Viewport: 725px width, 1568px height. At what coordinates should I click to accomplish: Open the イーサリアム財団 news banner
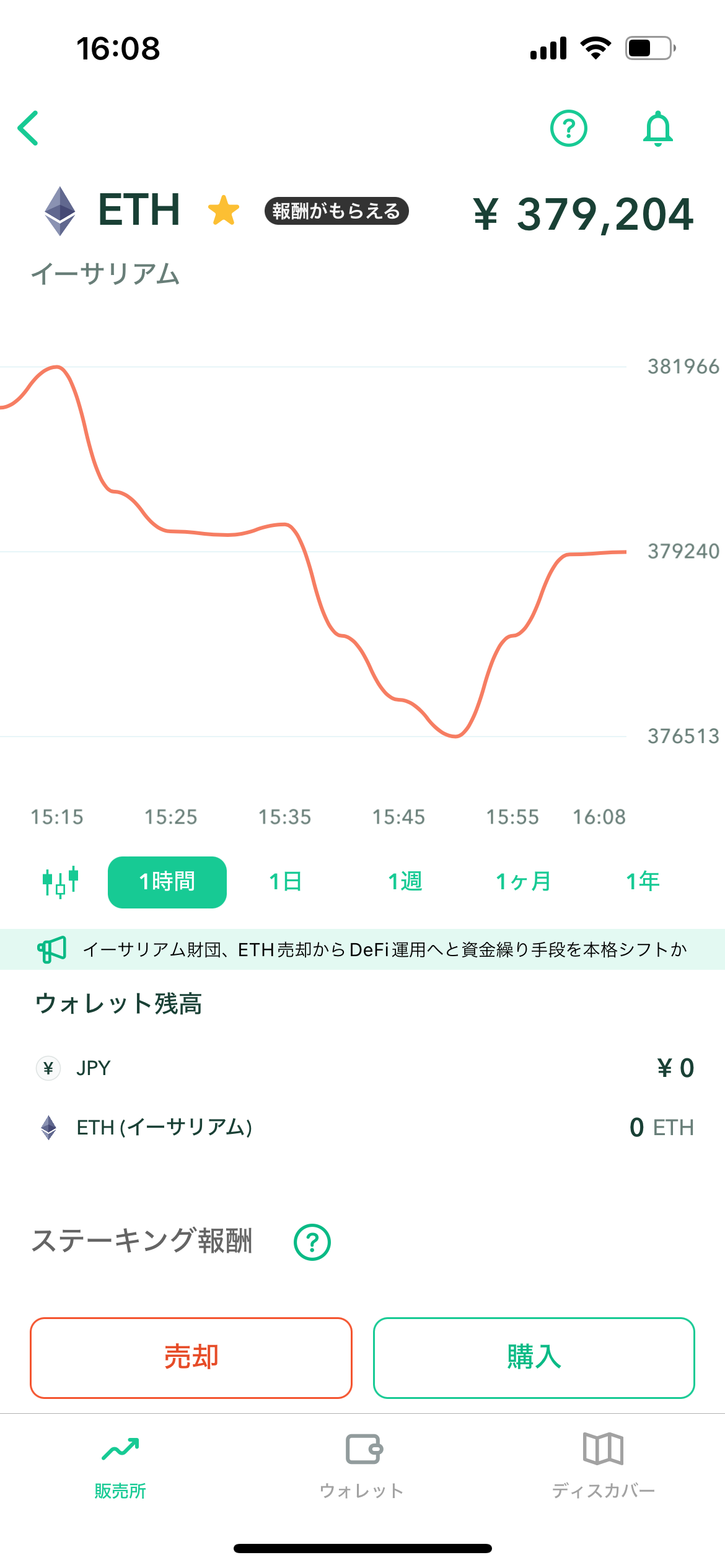click(x=362, y=949)
